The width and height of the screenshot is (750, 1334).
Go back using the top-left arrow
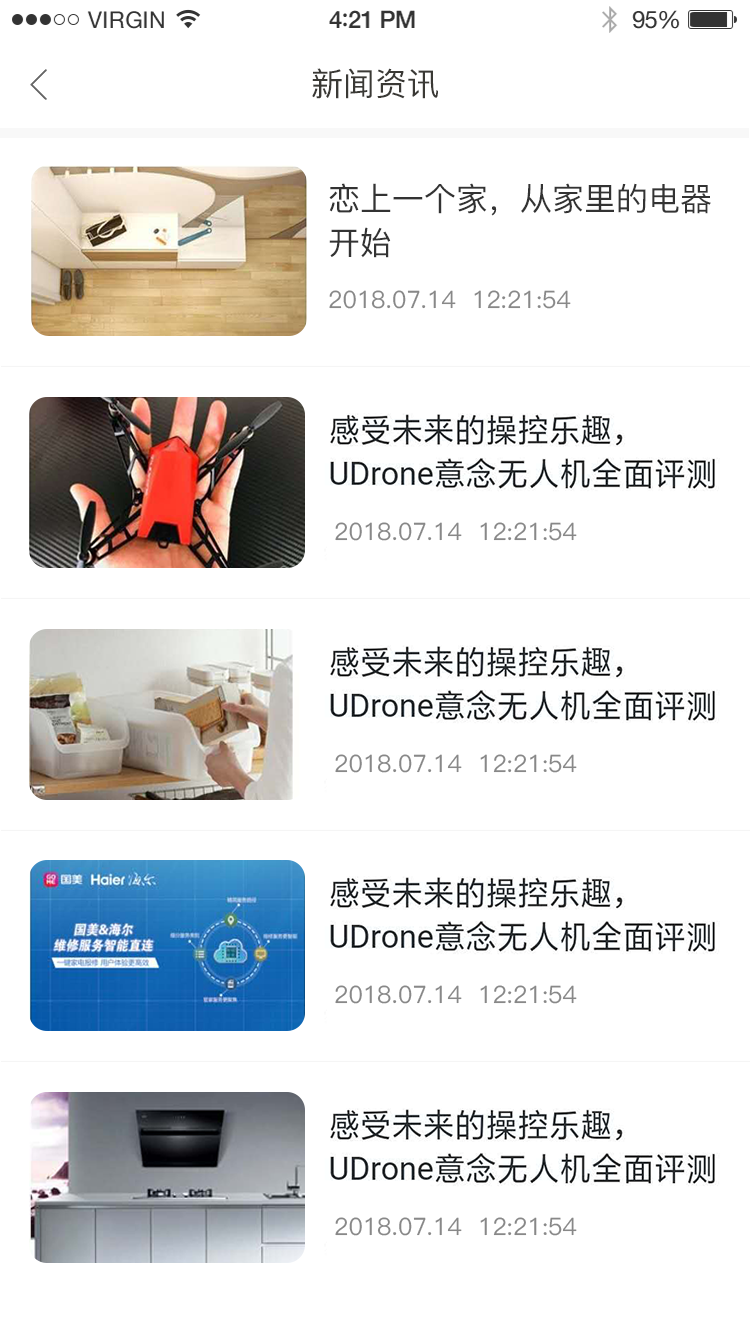tap(39, 85)
